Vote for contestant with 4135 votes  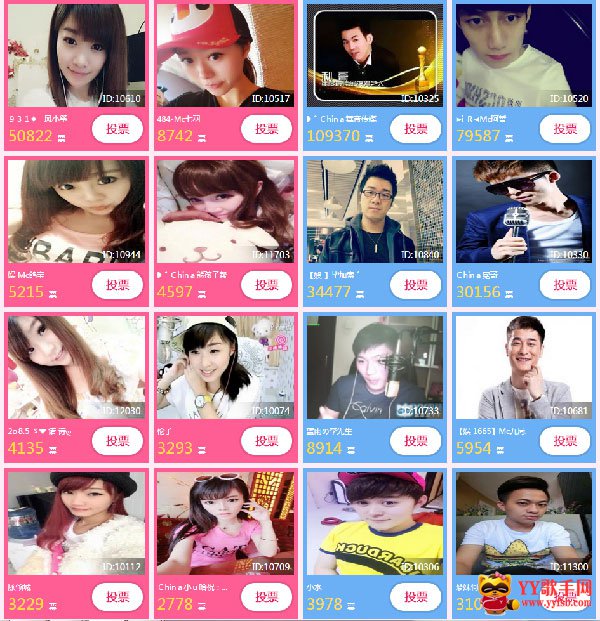[117, 441]
